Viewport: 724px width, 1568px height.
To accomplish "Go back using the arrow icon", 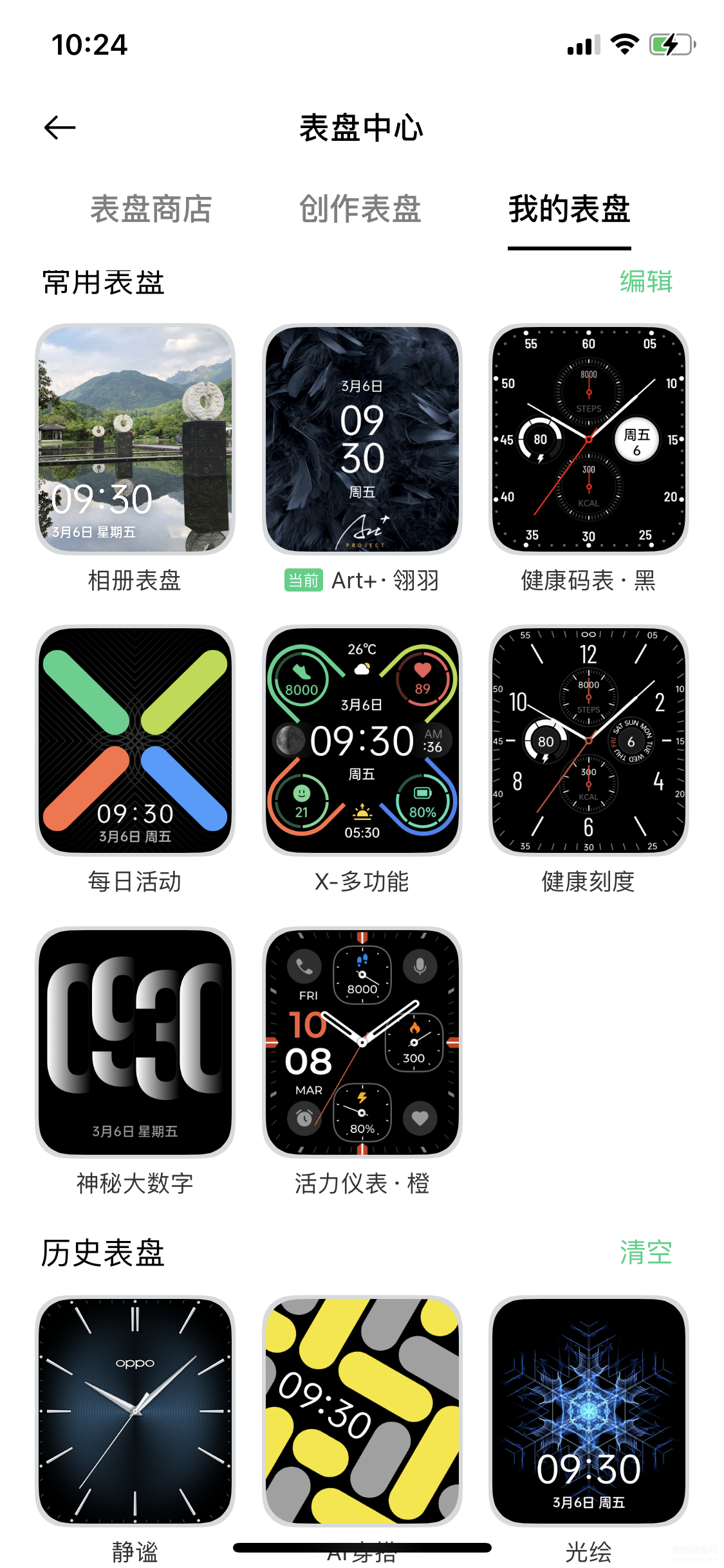I will (x=60, y=127).
